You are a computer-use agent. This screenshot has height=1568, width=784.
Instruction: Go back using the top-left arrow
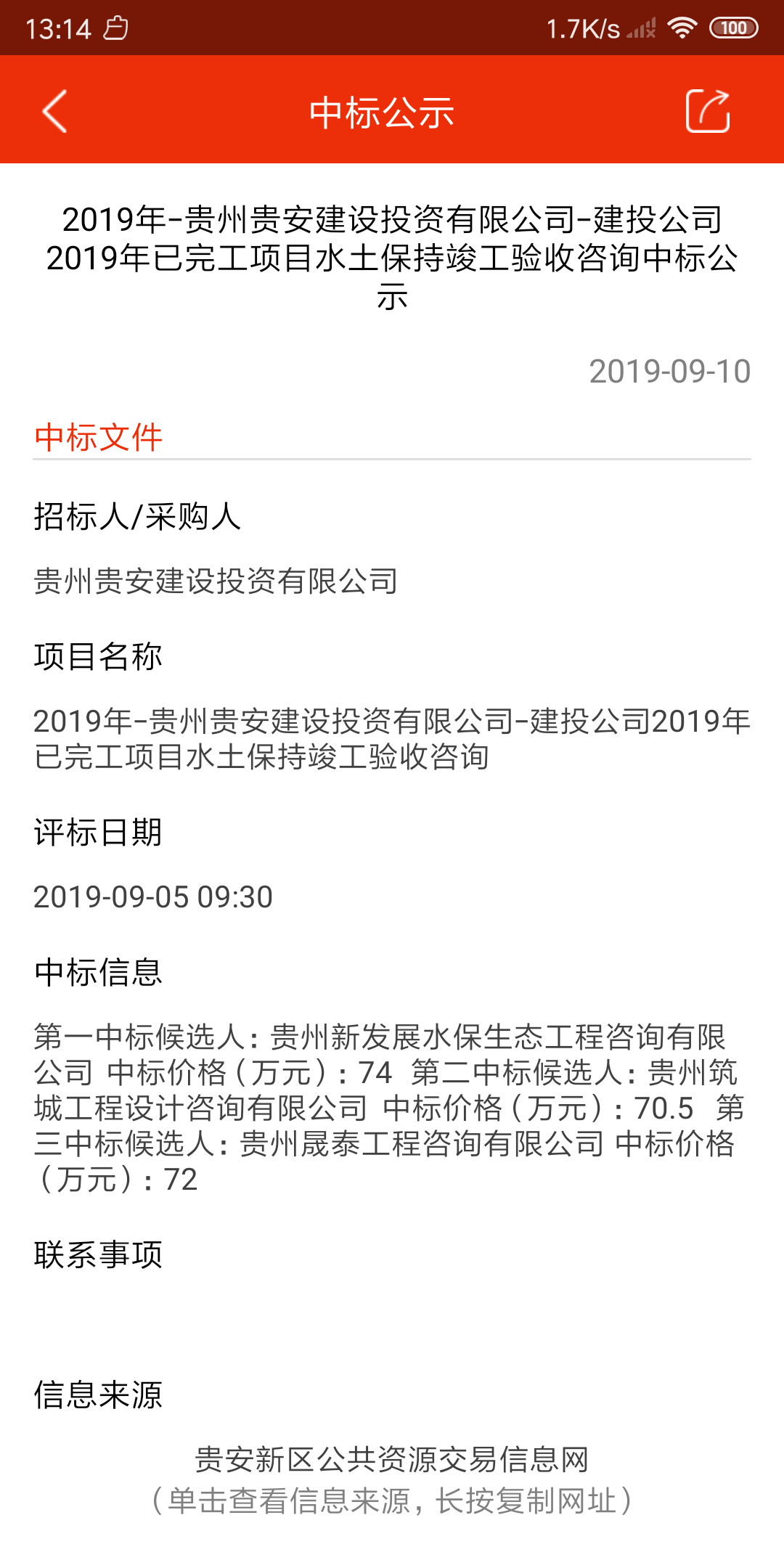click(55, 111)
